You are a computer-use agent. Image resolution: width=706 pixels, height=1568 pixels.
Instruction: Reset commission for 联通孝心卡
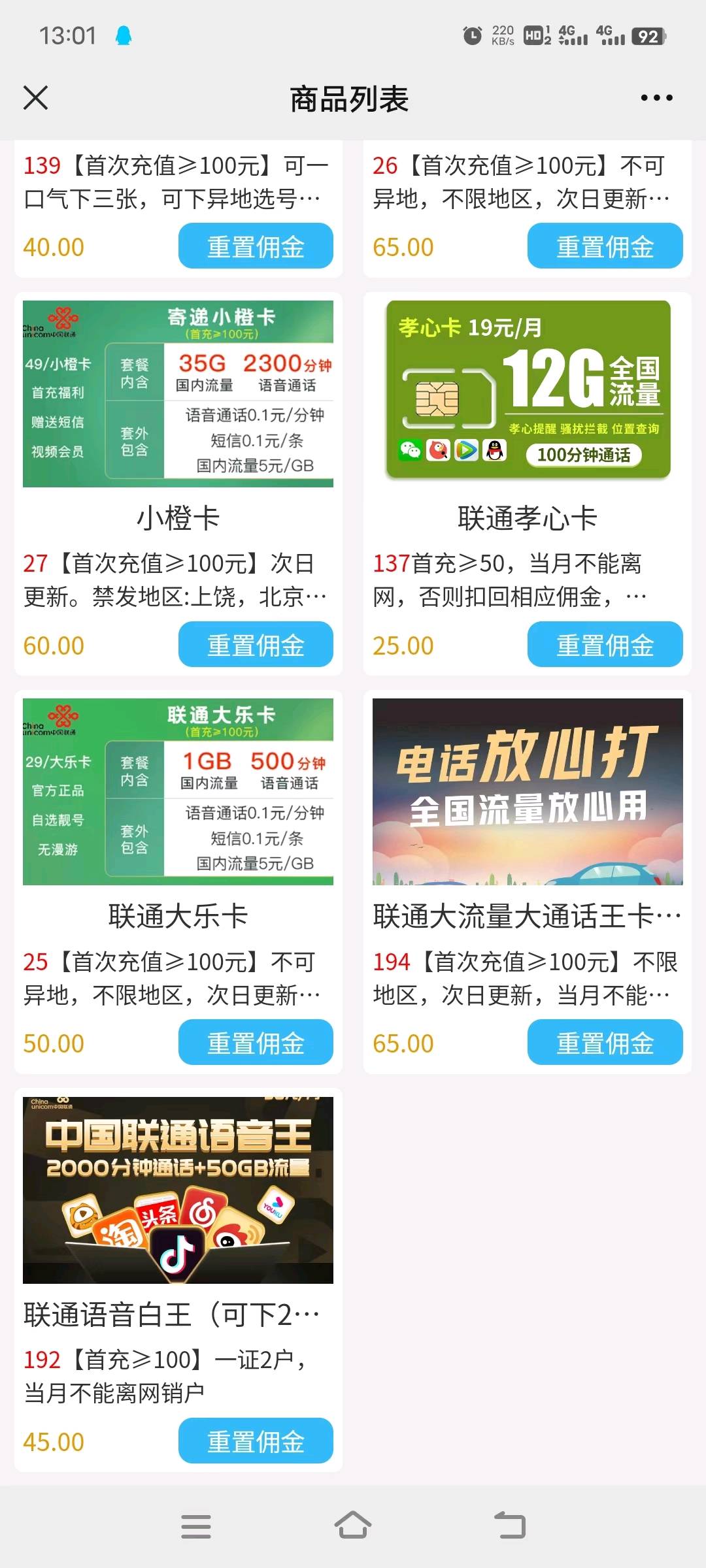pos(605,645)
